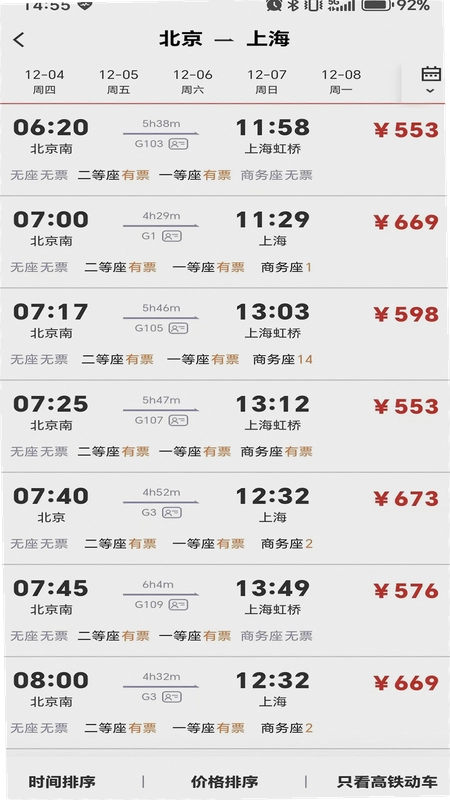
Task: Open the calendar date picker
Action: point(430,80)
